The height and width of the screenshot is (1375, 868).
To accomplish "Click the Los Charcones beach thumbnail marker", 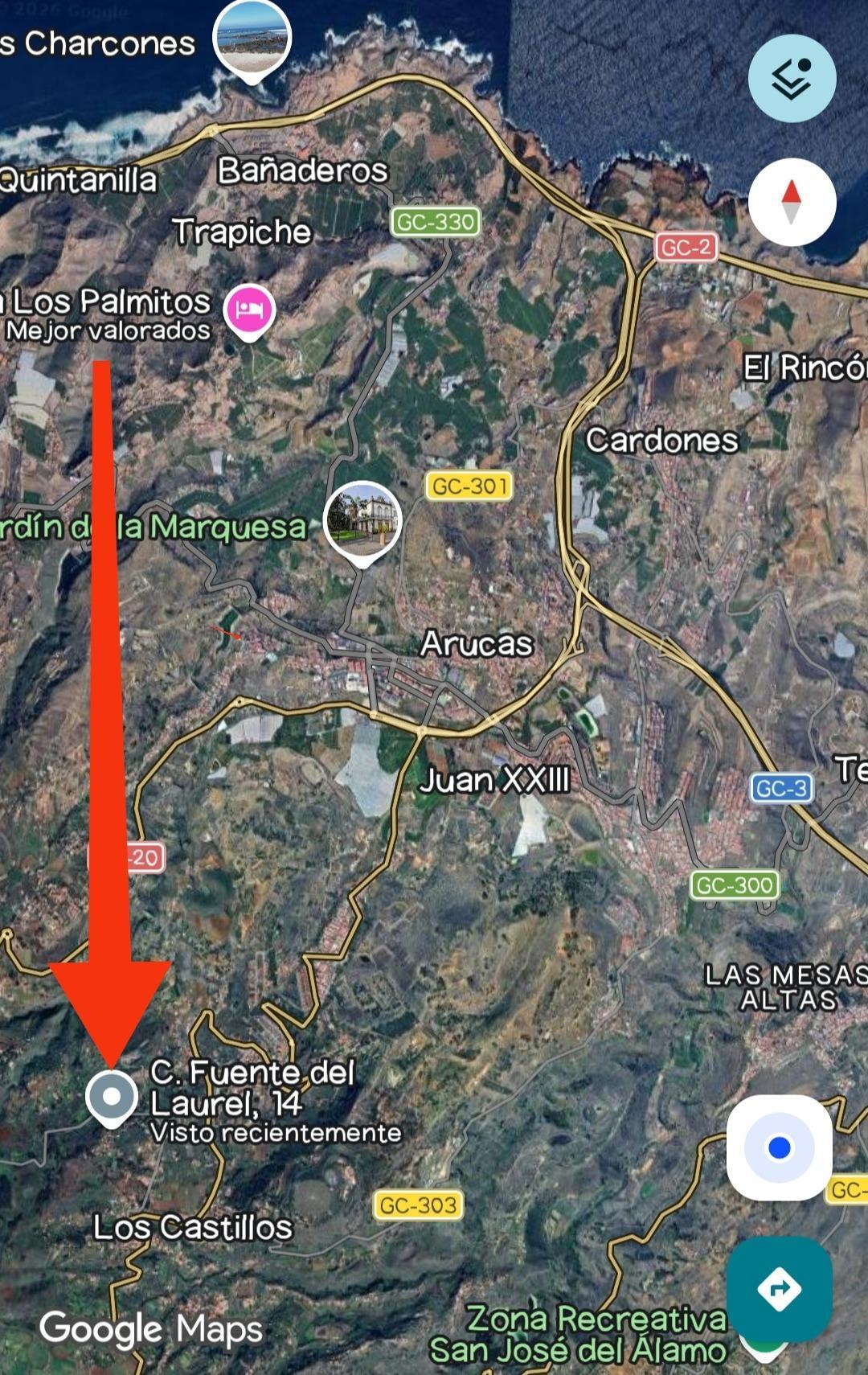I will click(252, 39).
